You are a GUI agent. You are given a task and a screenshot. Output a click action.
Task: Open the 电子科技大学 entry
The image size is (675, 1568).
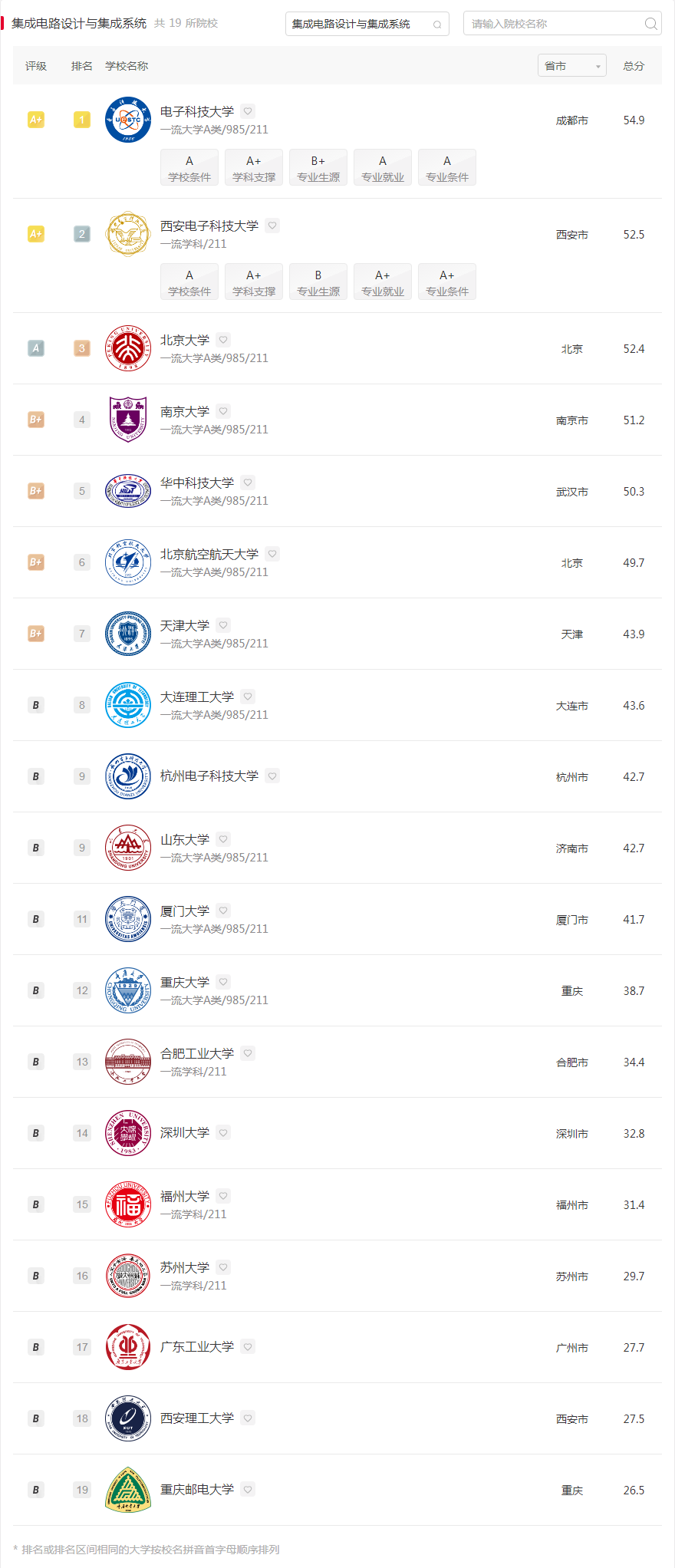pos(197,112)
